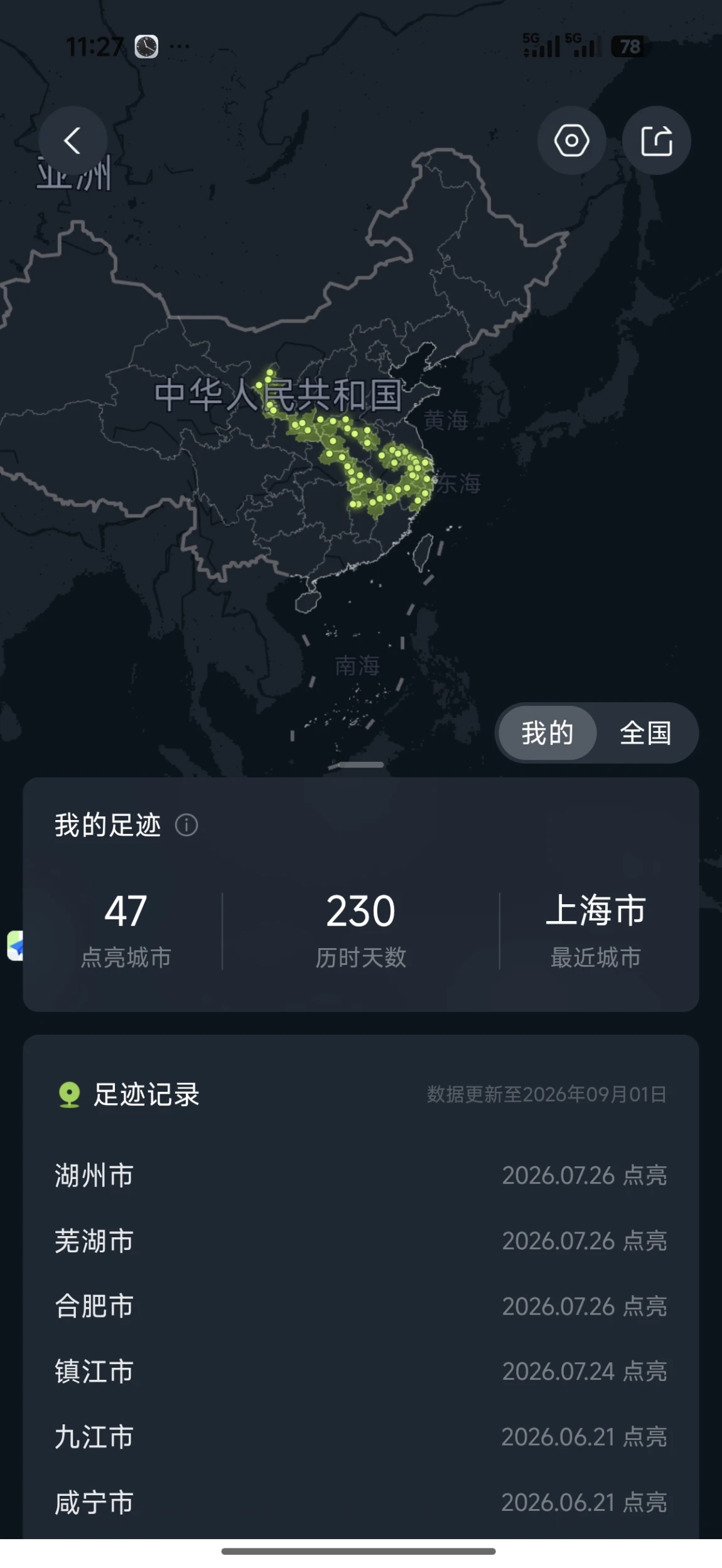Open the 九江市 footprint record
Screen dimensions: 722x1568
(x=361, y=1437)
